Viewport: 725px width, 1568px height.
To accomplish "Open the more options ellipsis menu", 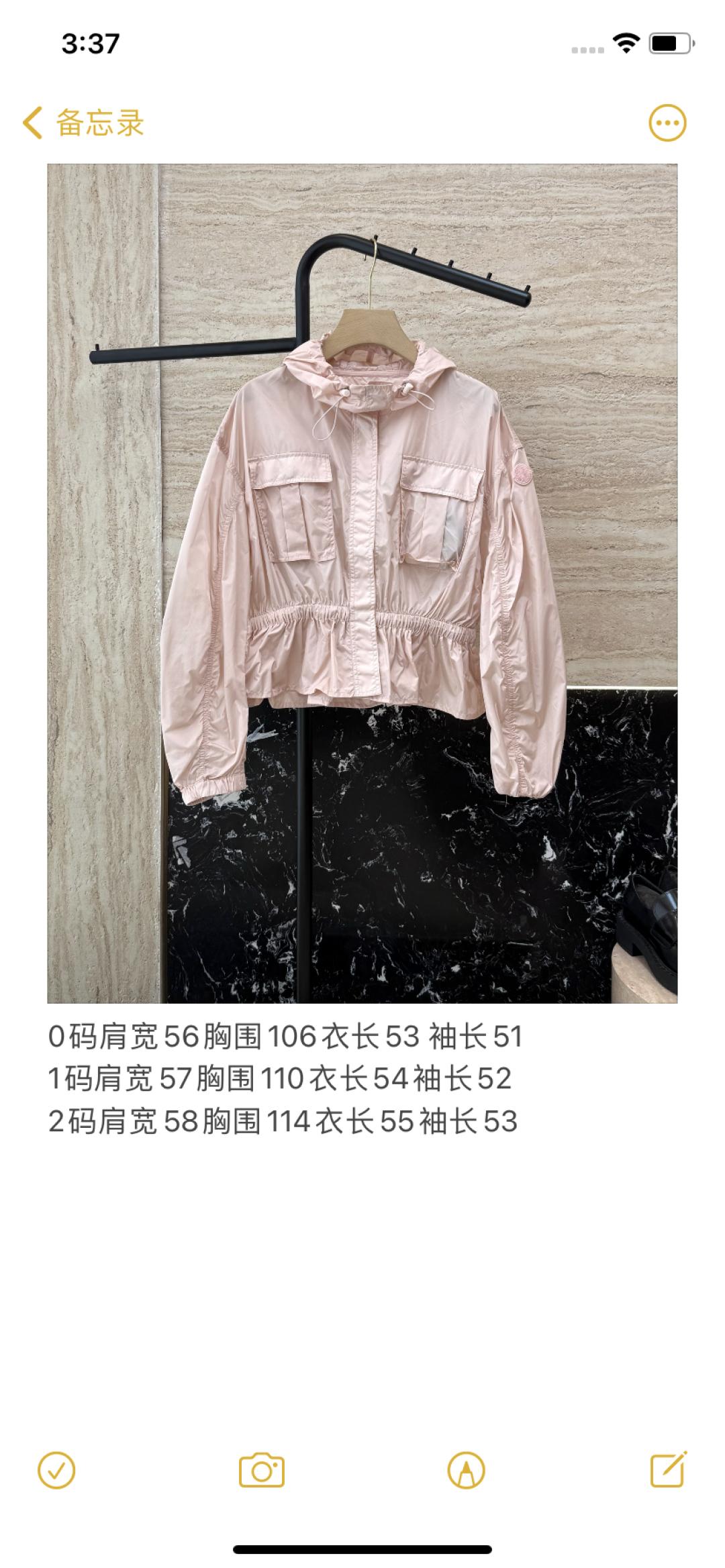I will 667,123.
